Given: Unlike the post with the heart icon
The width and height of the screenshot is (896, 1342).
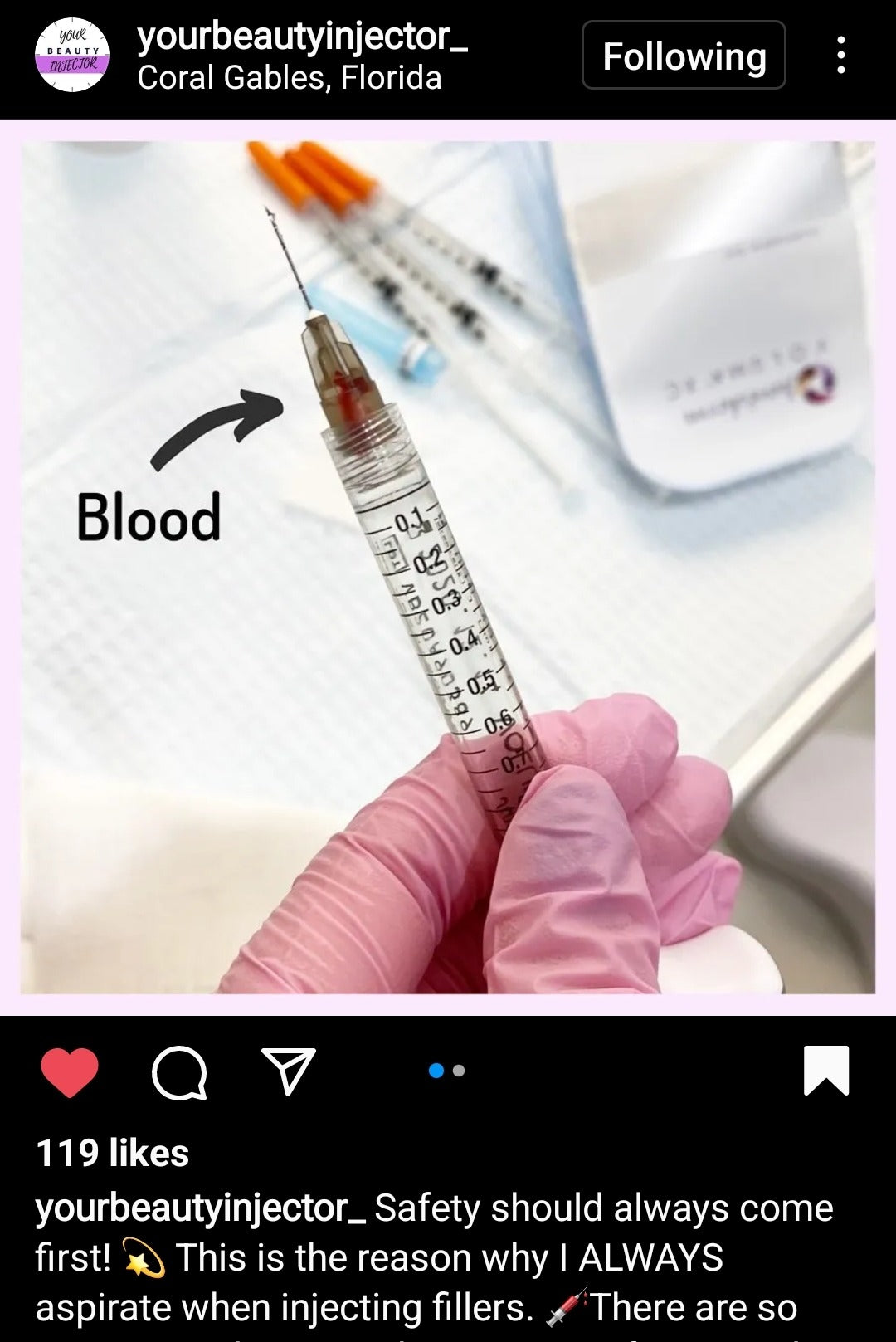Looking at the screenshot, I should coord(70,1071).
